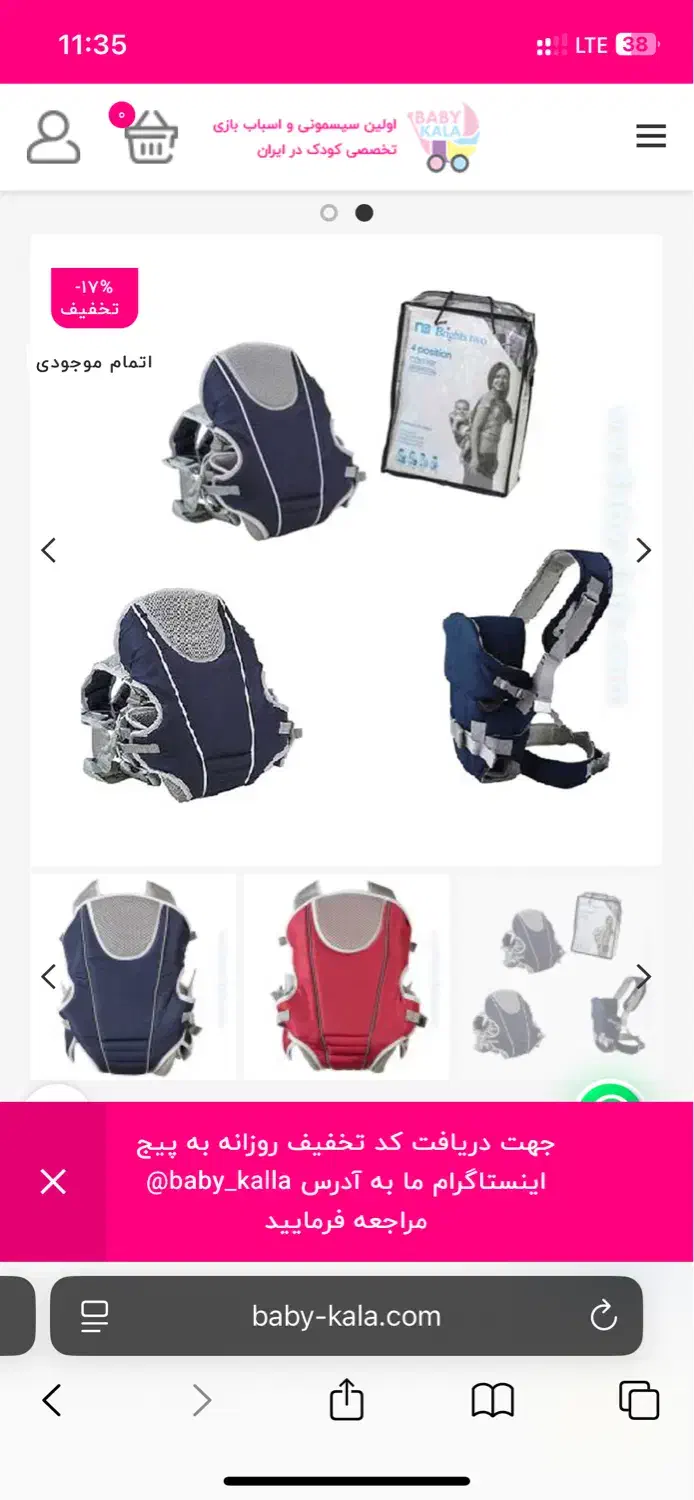Open the hamburger menu
Screen dimensions: 694x1500
[x=651, y=137]
